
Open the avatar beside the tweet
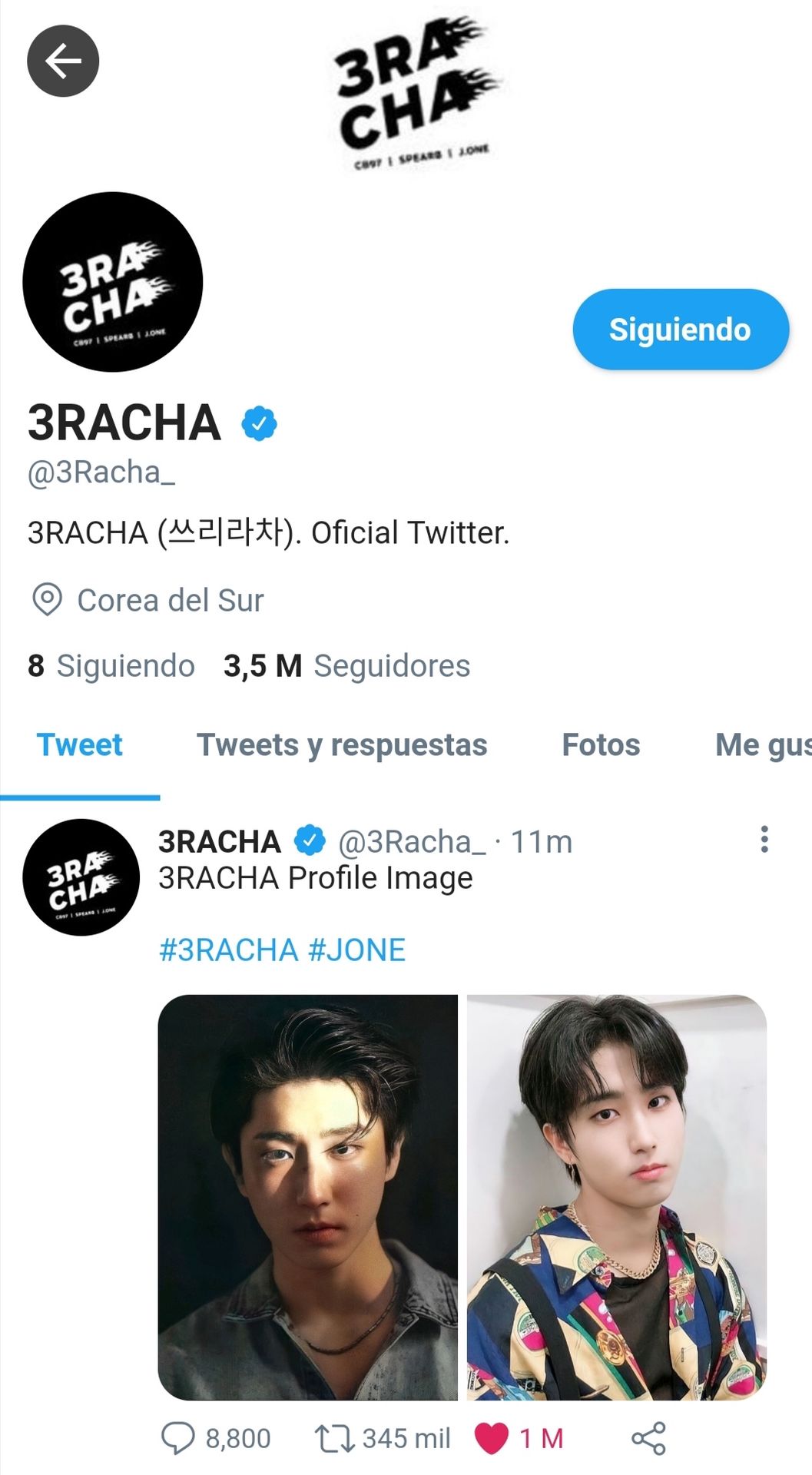coord(81,877)
